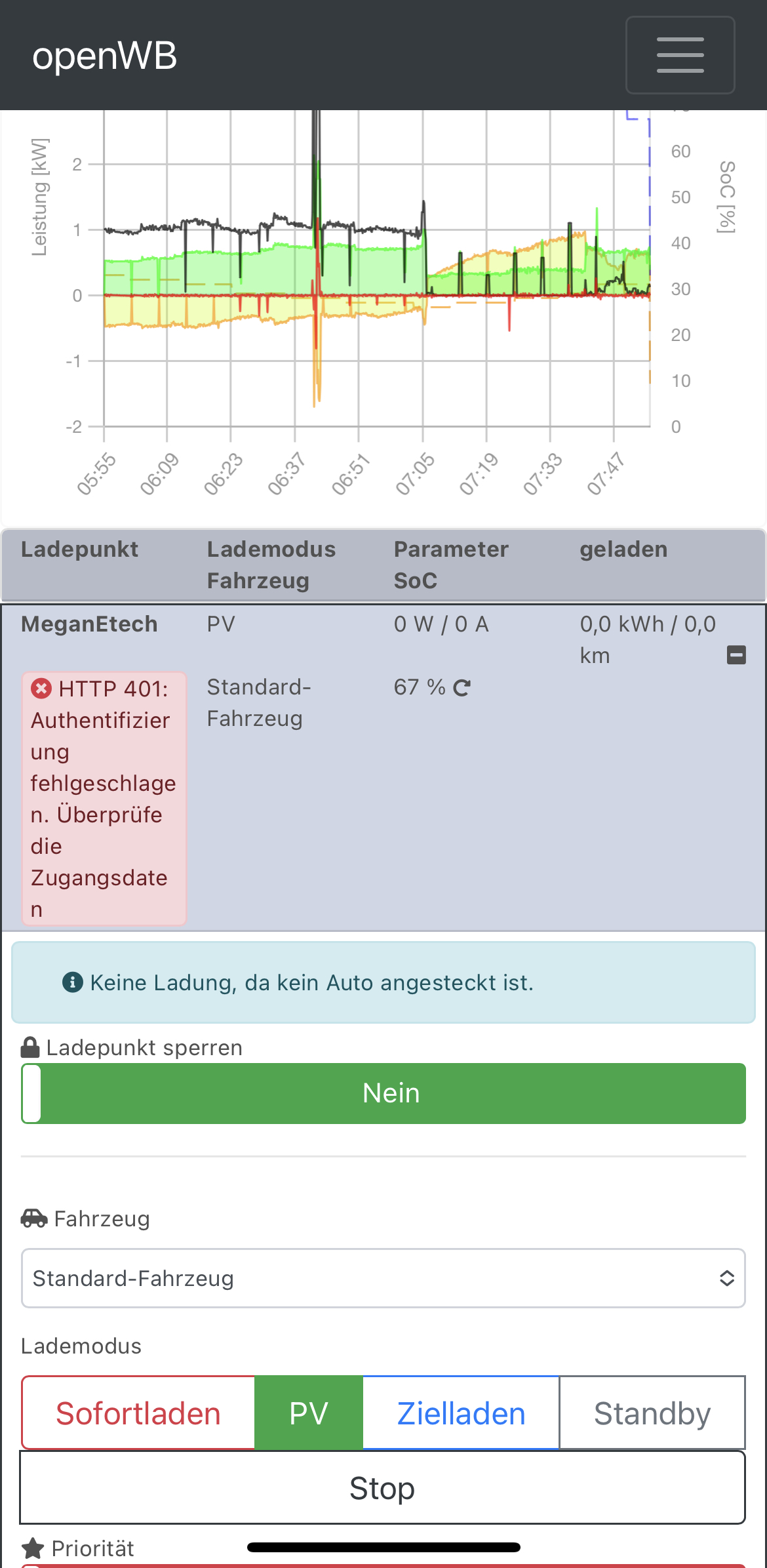
Task: Toggle the Ladepunkt sperren switch
Action: [383, 1093]
